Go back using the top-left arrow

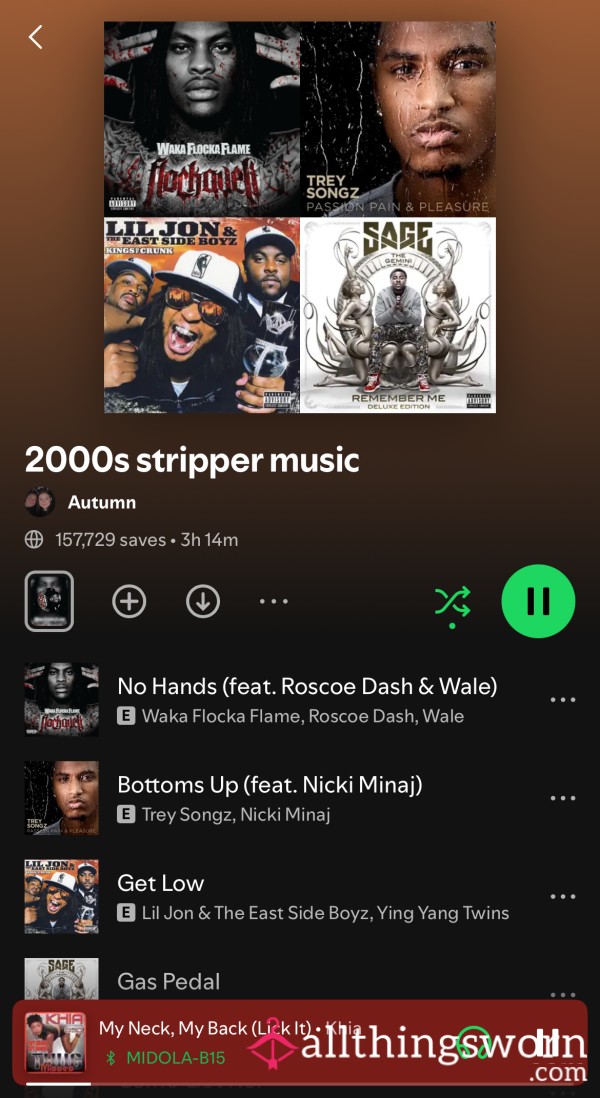click(x=36, y=37)
